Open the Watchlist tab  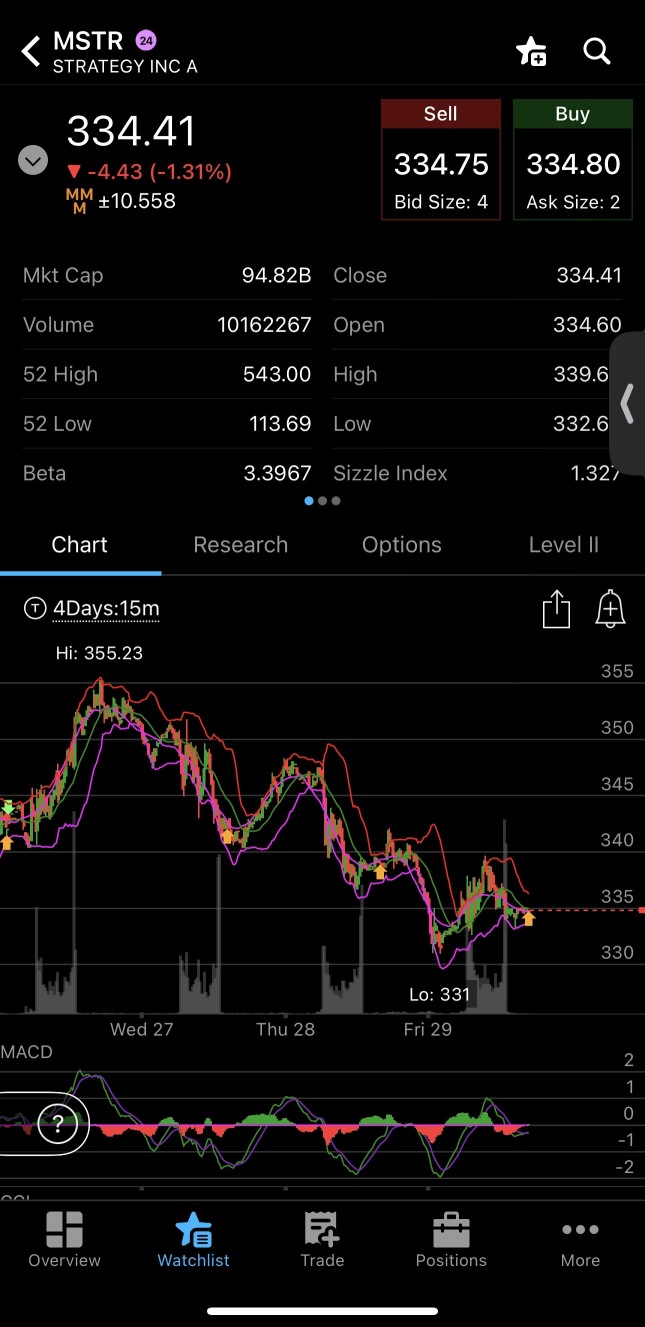click(193, 1240)
